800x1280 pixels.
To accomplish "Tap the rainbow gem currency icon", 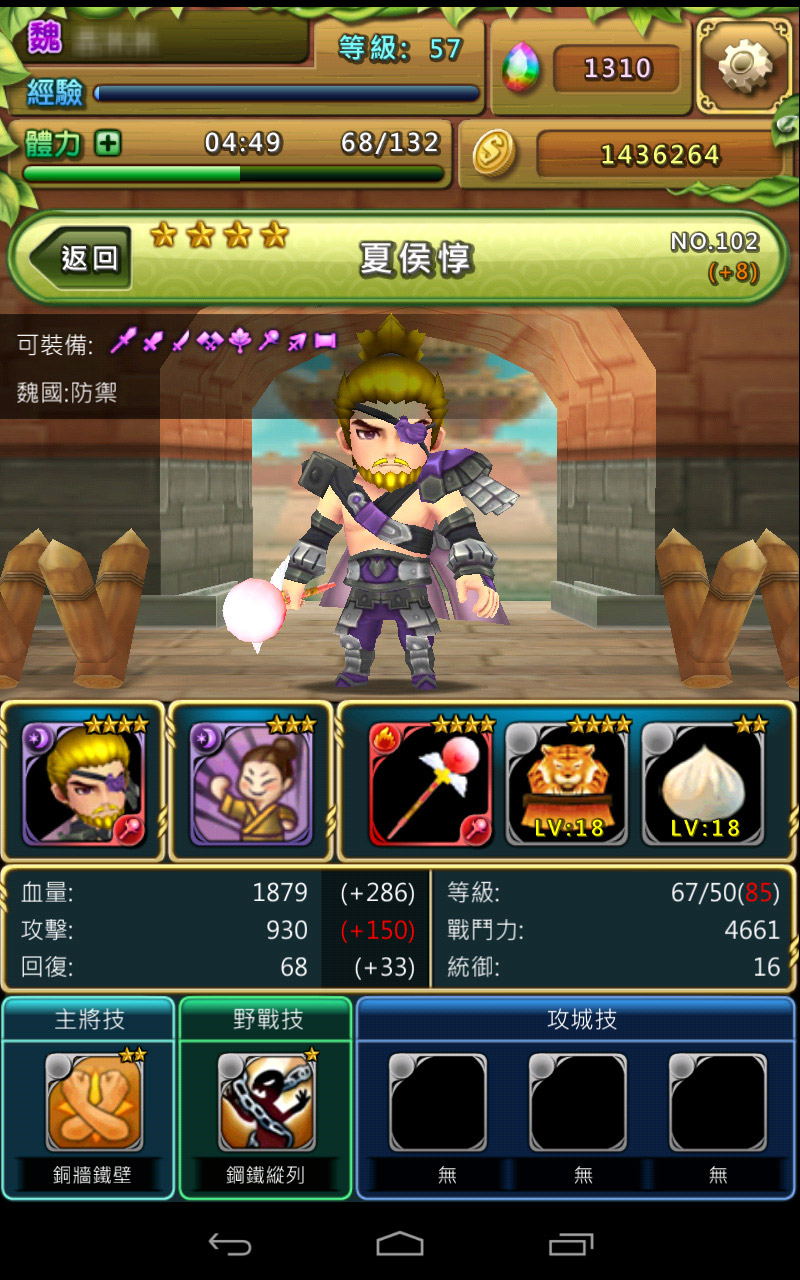I will point(520,68).
